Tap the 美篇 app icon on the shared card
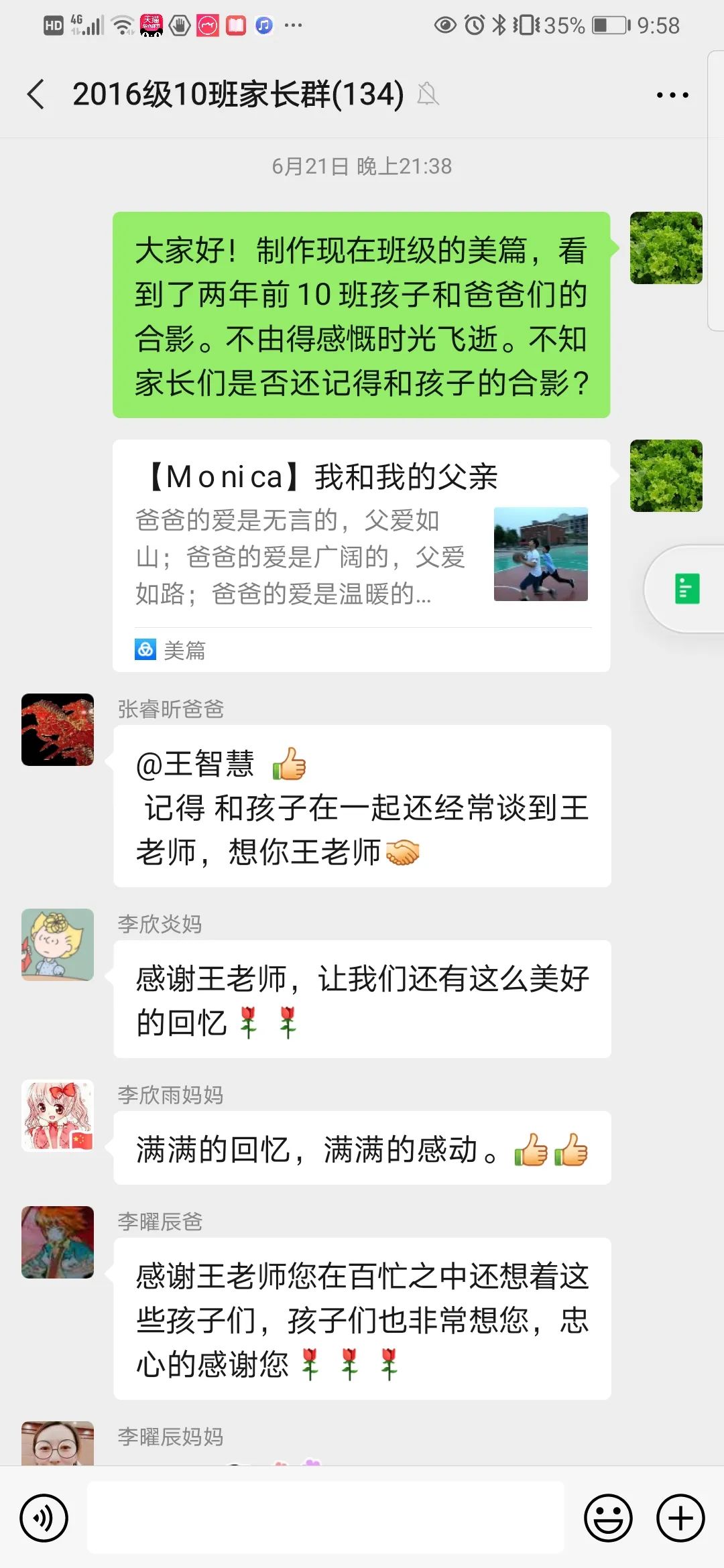 click(145, 649)
